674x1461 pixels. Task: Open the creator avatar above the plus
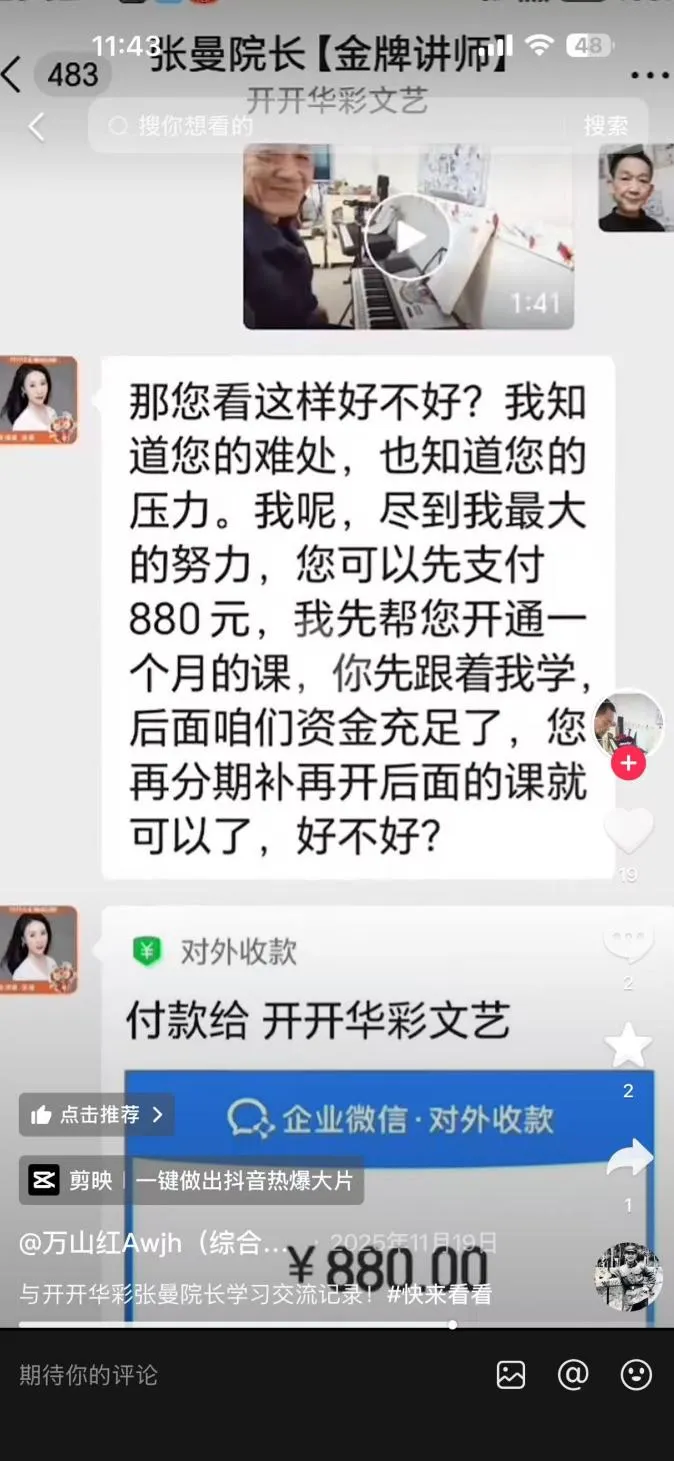coord(628,722)
